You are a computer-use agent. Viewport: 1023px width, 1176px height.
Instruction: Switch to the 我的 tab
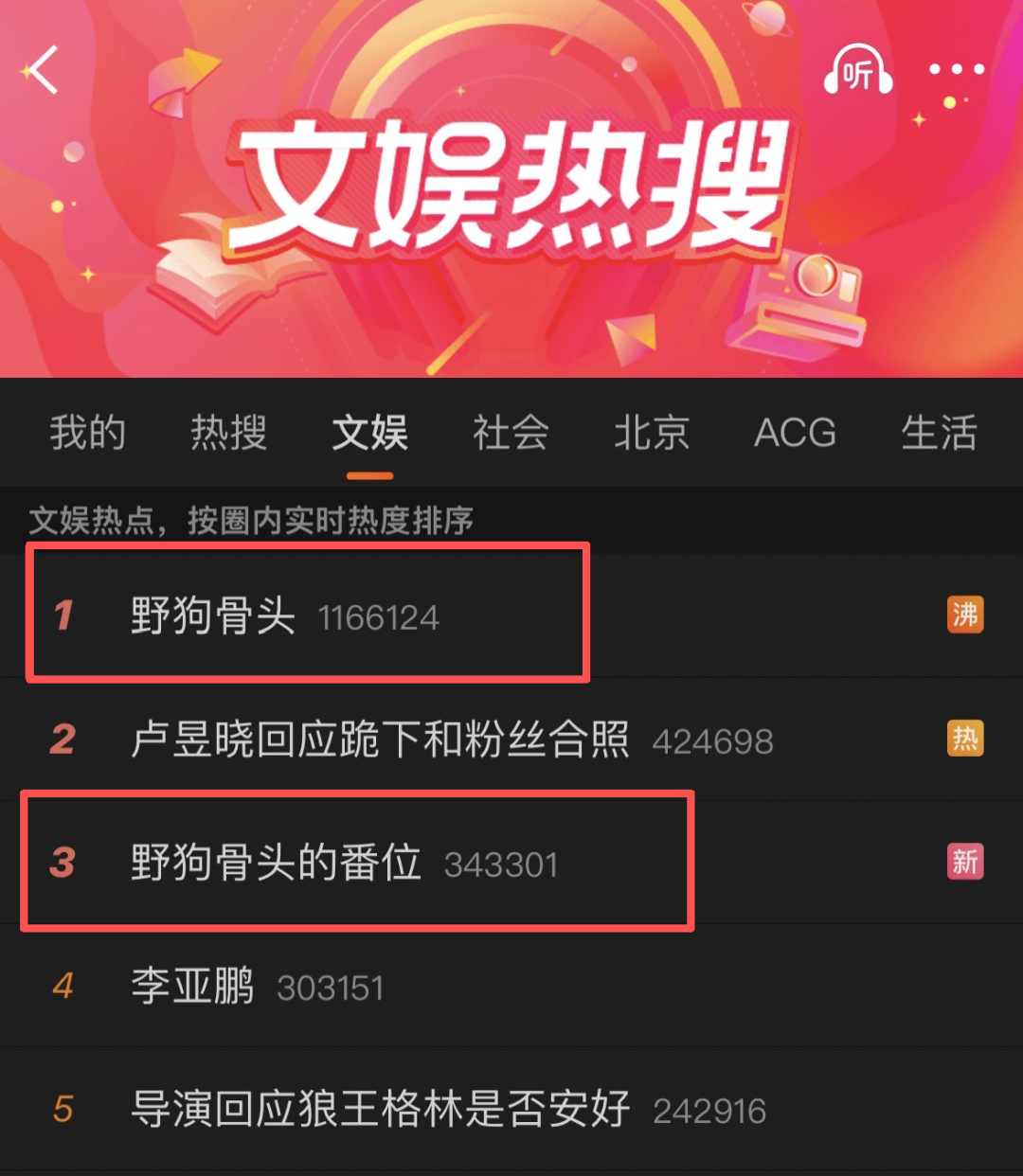tap(88, 434)
